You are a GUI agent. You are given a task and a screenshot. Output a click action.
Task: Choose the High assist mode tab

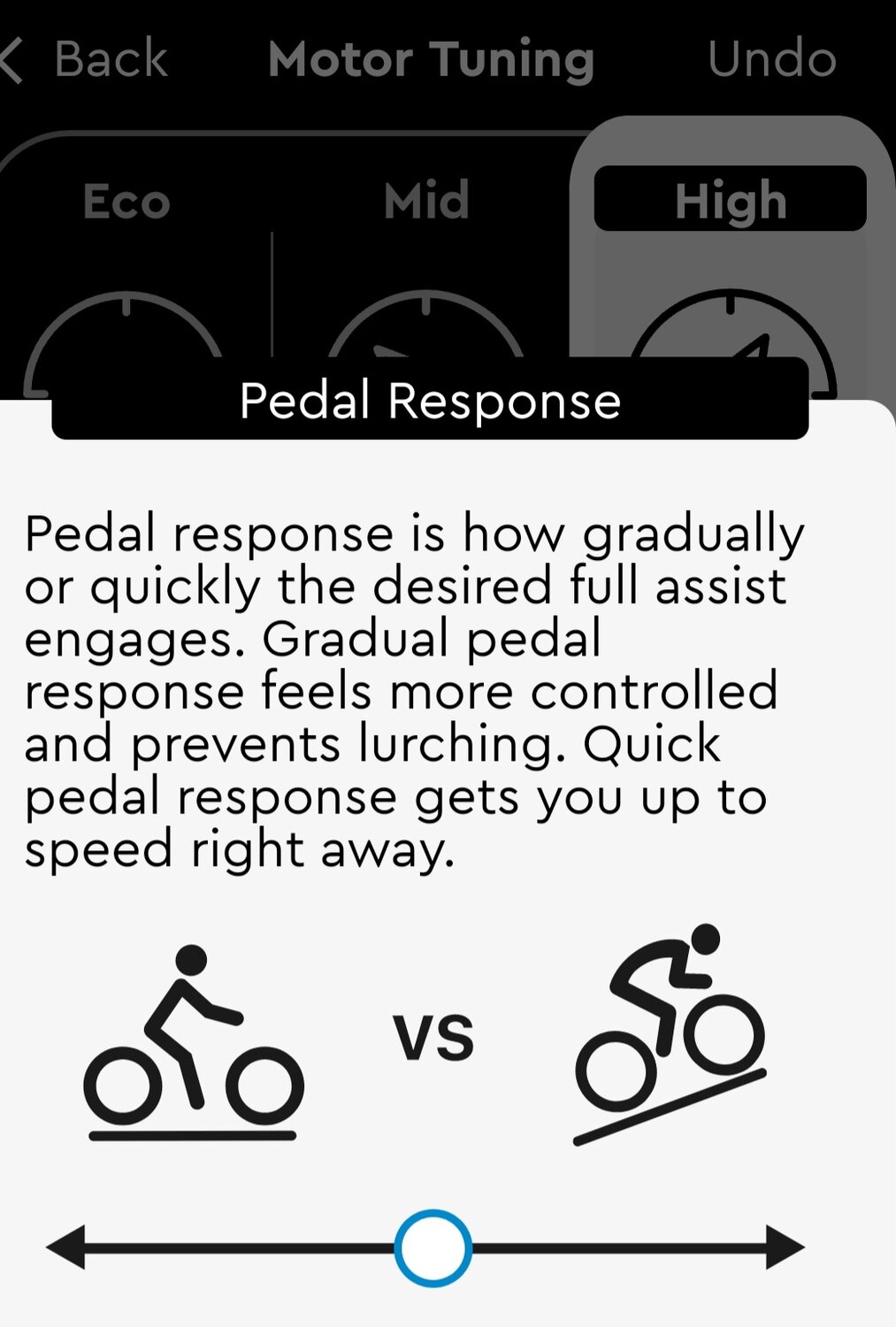click(730, 199)
